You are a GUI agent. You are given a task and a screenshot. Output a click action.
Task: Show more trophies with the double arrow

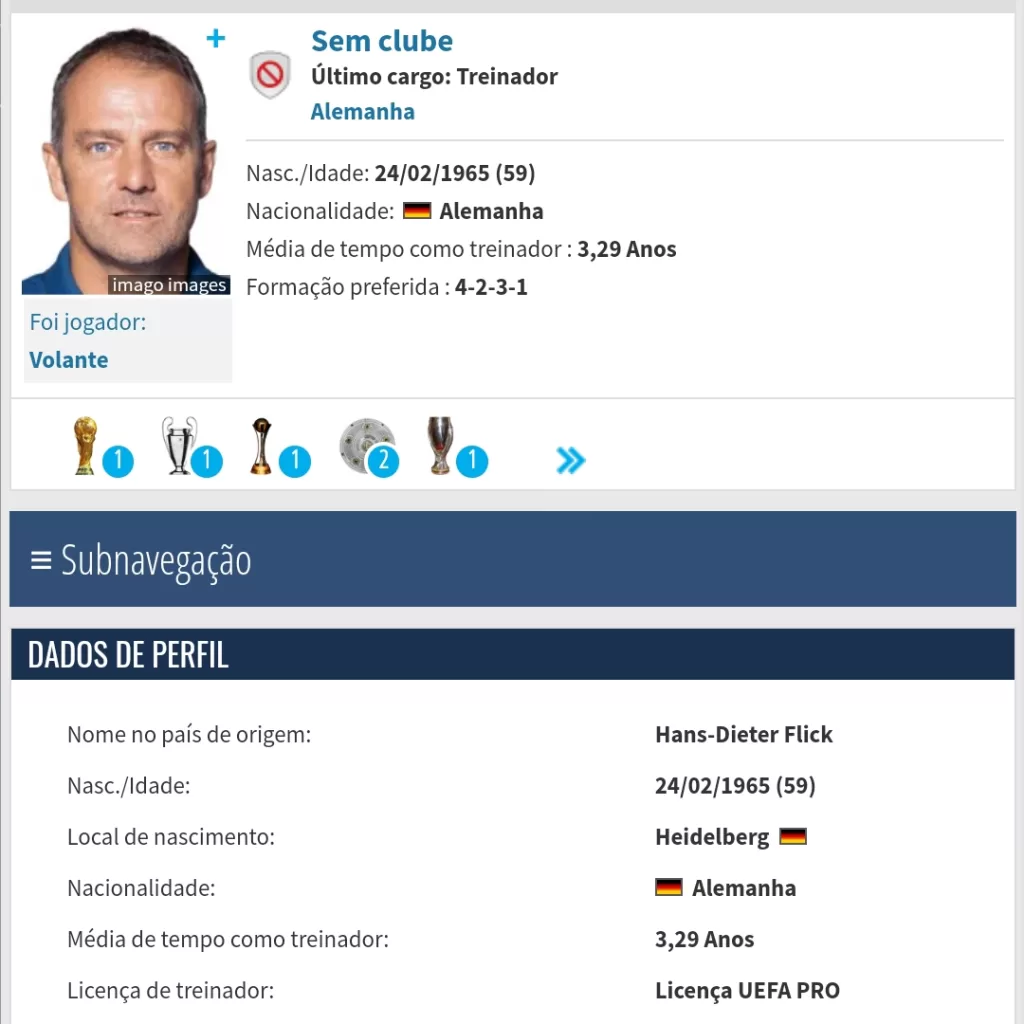pos(570,460)
